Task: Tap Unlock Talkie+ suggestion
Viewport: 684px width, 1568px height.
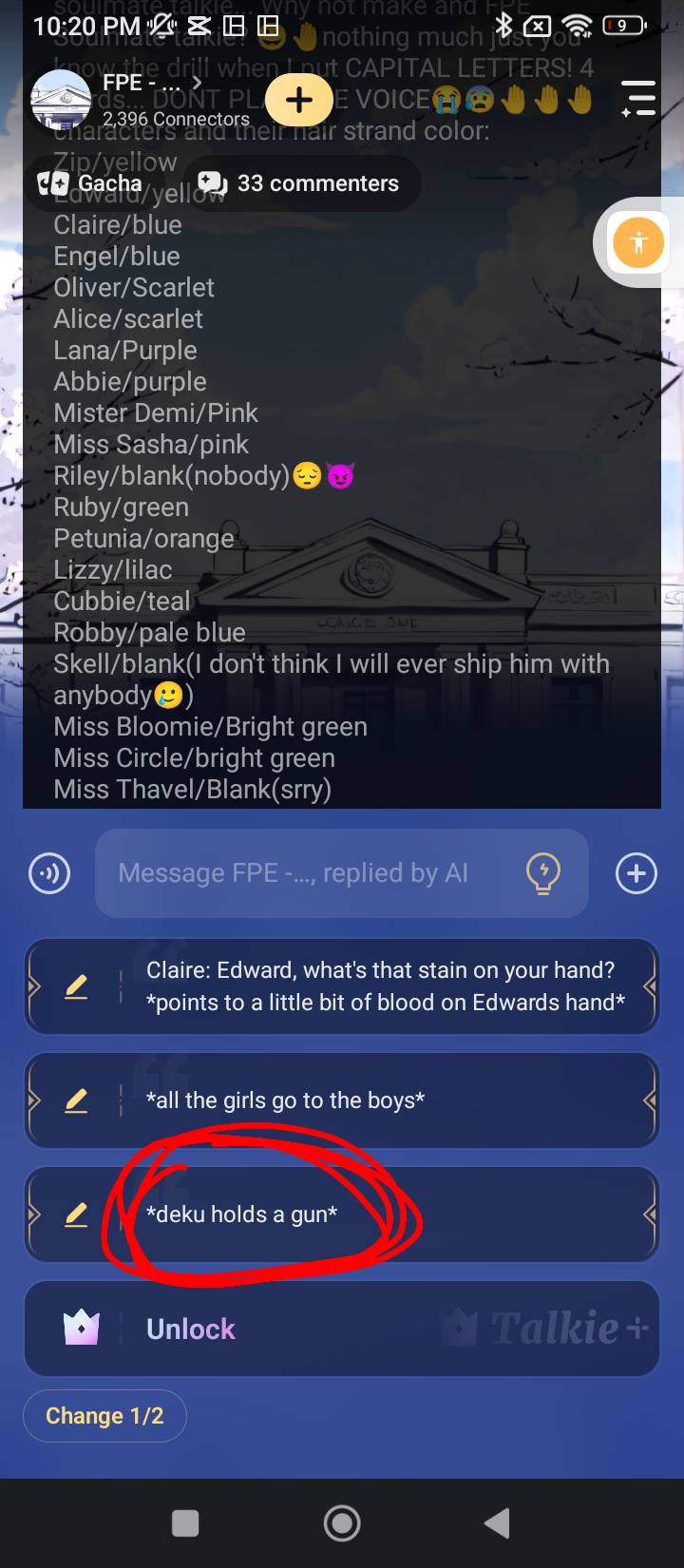Action: (342, 1329)
